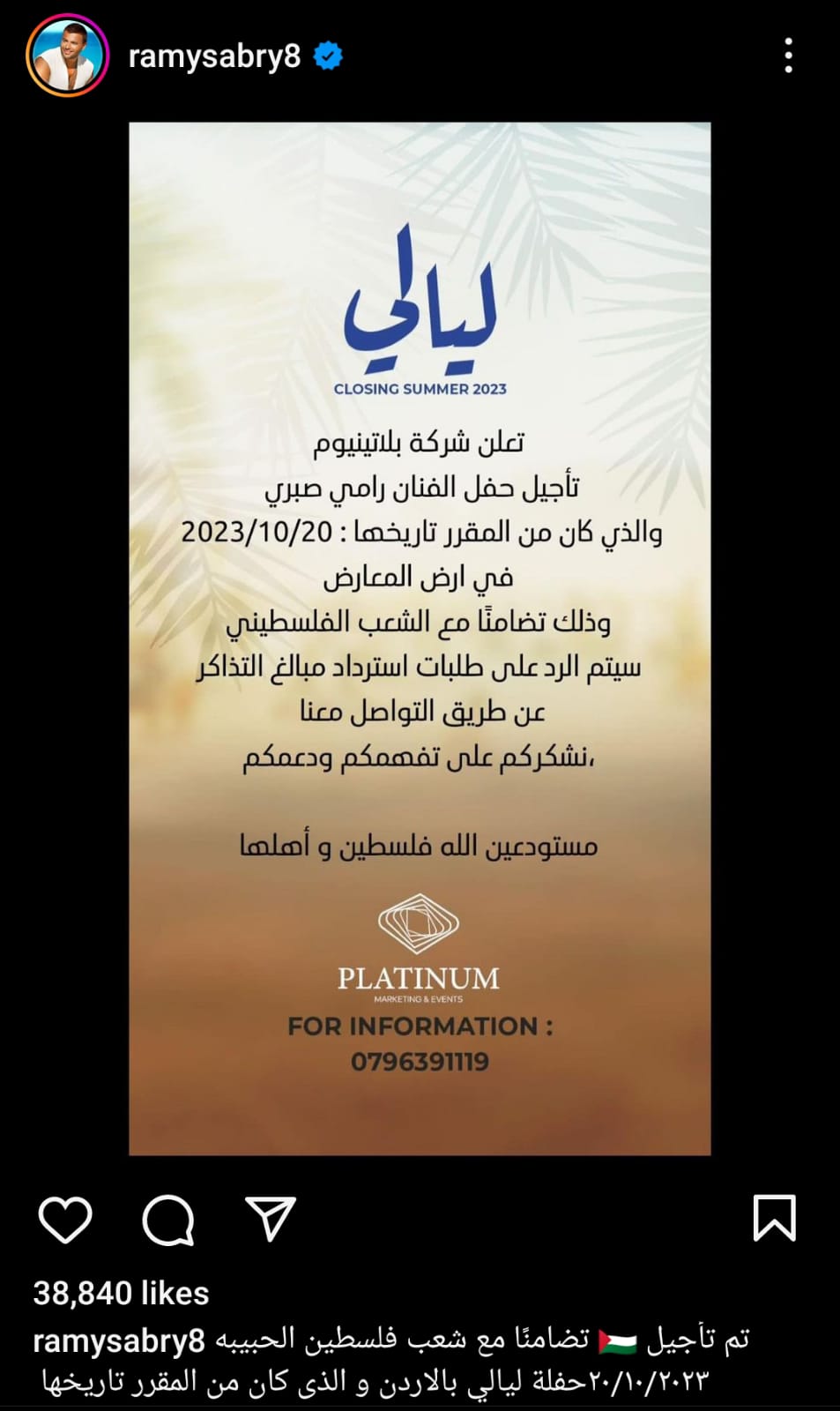Image resolution: width=840 pixels, height=1411 pixels.
Task: Open ramysabry8's profile picture story
Action: 67,56
